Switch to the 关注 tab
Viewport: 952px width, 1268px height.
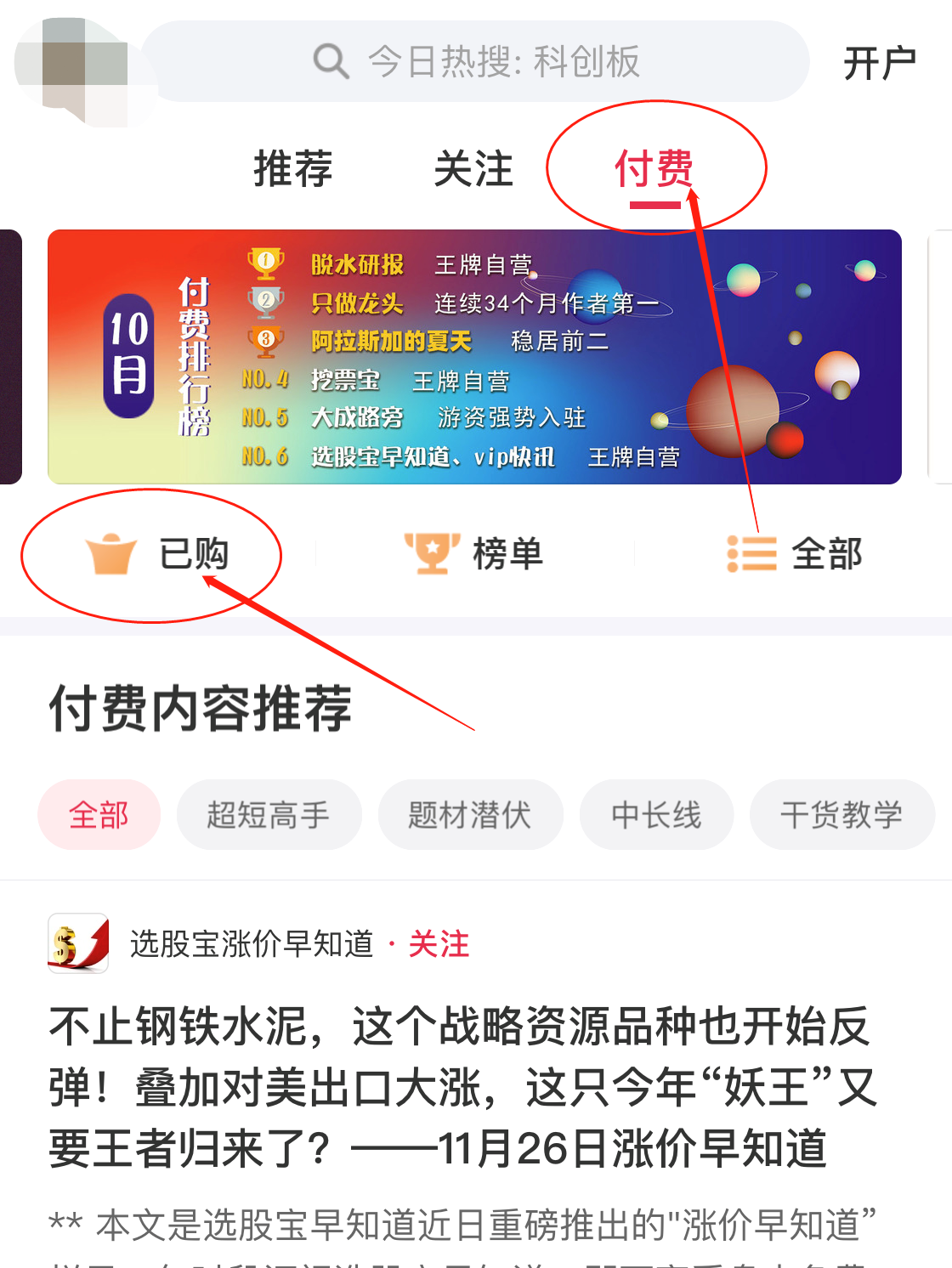tap(473, 168)
